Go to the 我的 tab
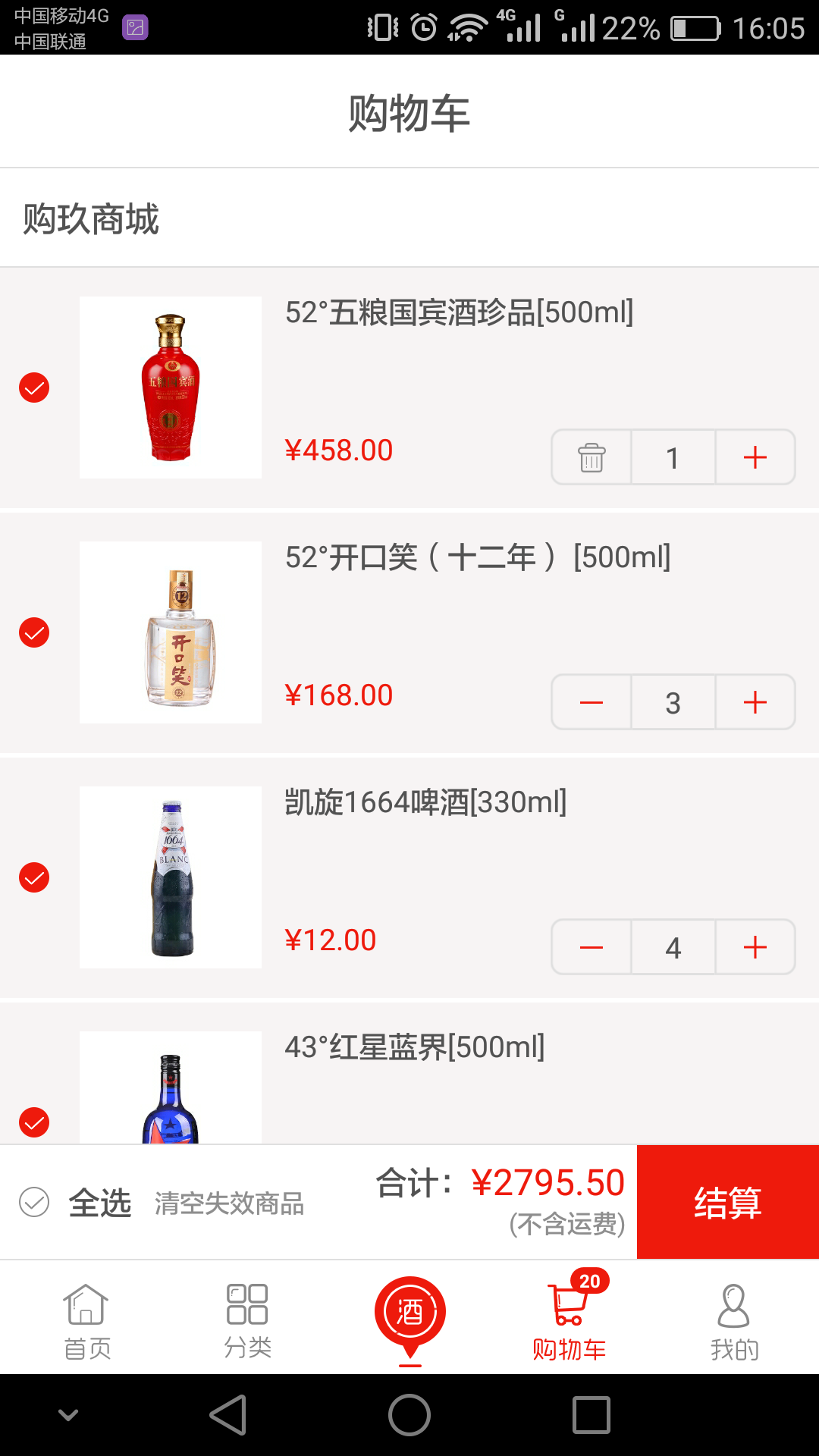Viewport: 819px width, 1456px height. pos(733,1319)
